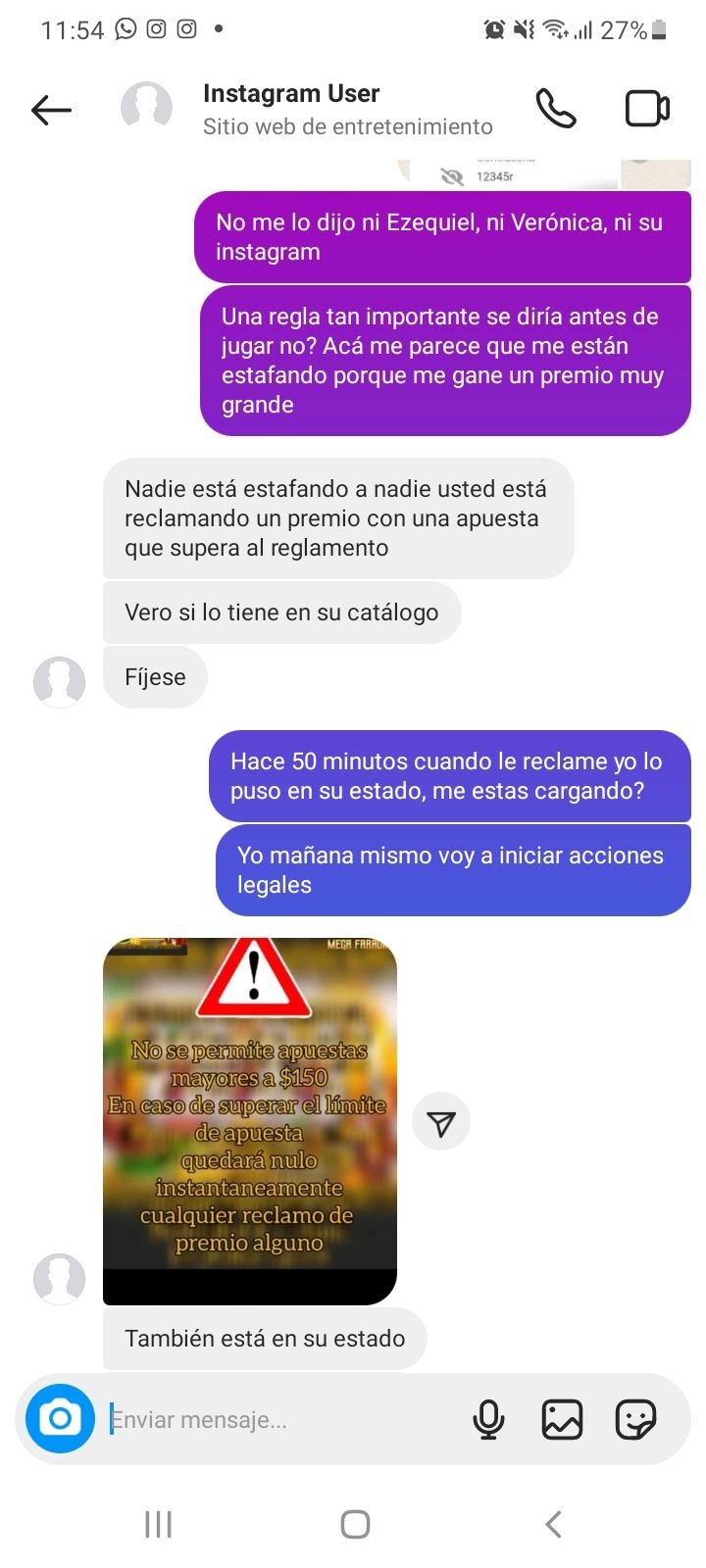Screen dimensions: 706x1568
Task: Open the recent apps view
Action: 158,1524
